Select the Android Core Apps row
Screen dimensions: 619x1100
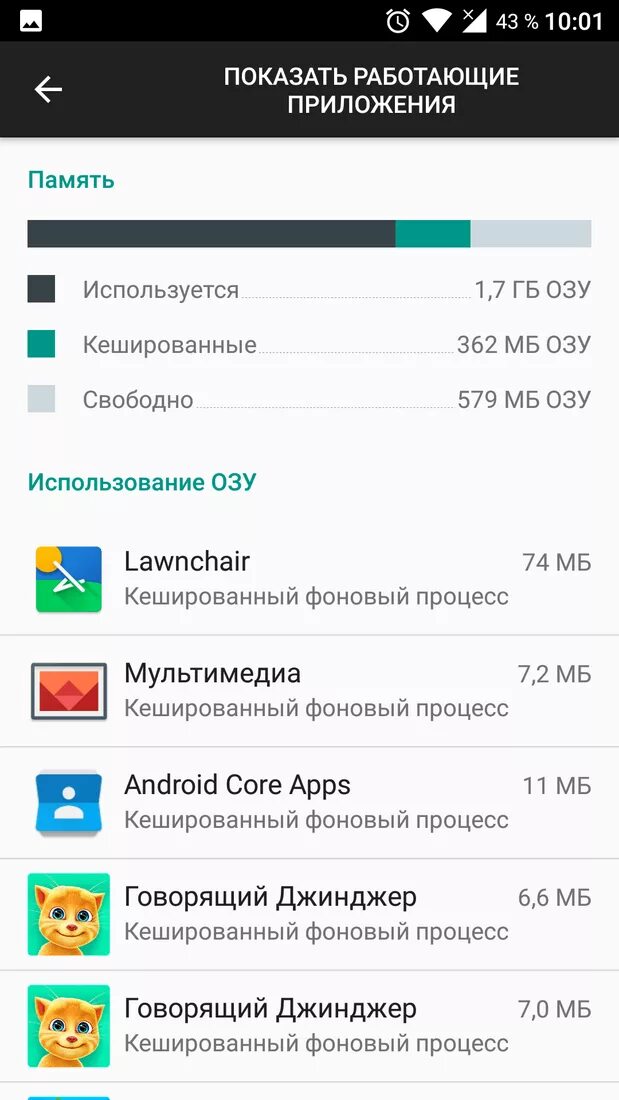[x=310, y=803]
